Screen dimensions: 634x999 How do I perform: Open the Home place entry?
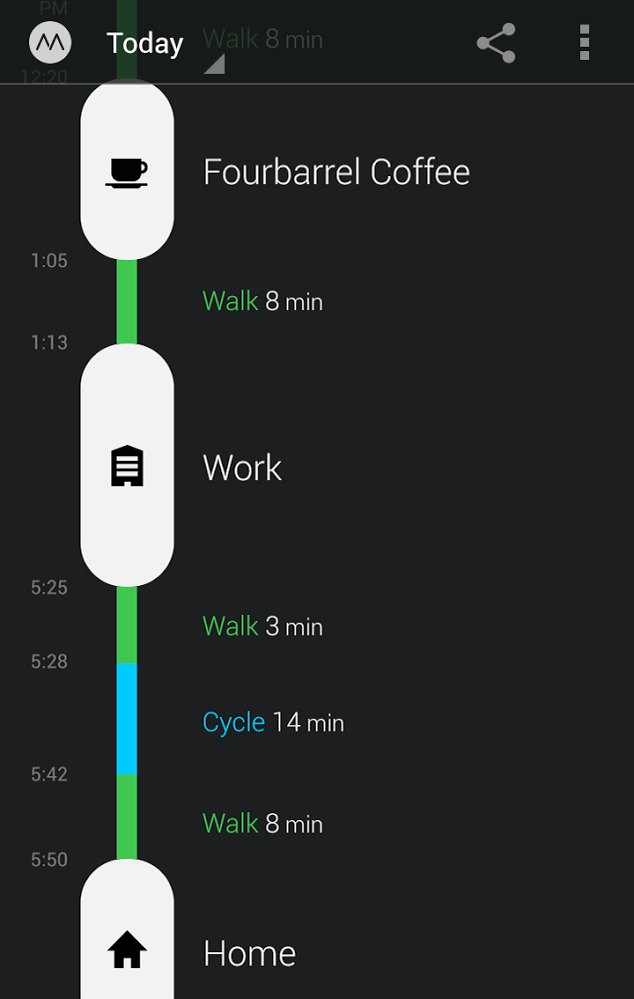pyautogui.click(x=249, y=953)
